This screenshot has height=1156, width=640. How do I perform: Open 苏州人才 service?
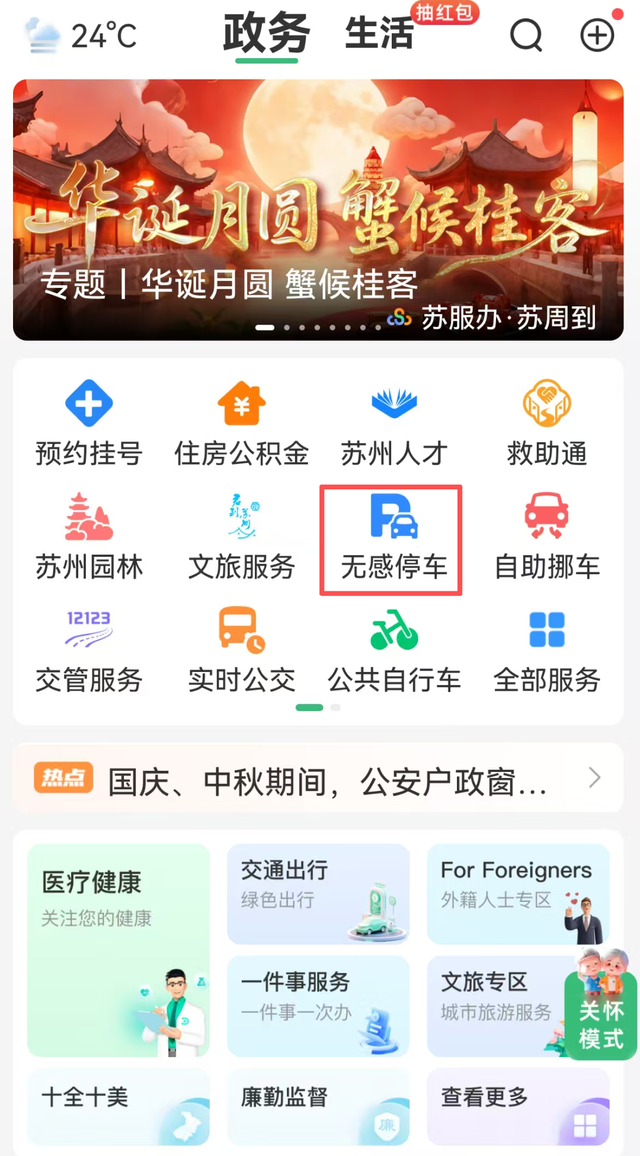[394, 424]
